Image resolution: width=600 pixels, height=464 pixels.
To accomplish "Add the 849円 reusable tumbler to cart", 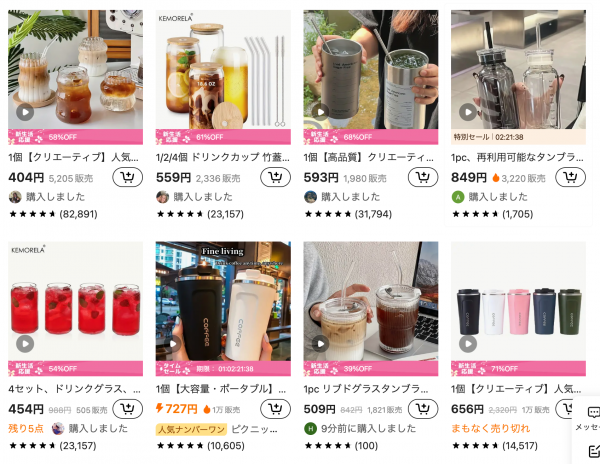I will (x=571, y=178).
